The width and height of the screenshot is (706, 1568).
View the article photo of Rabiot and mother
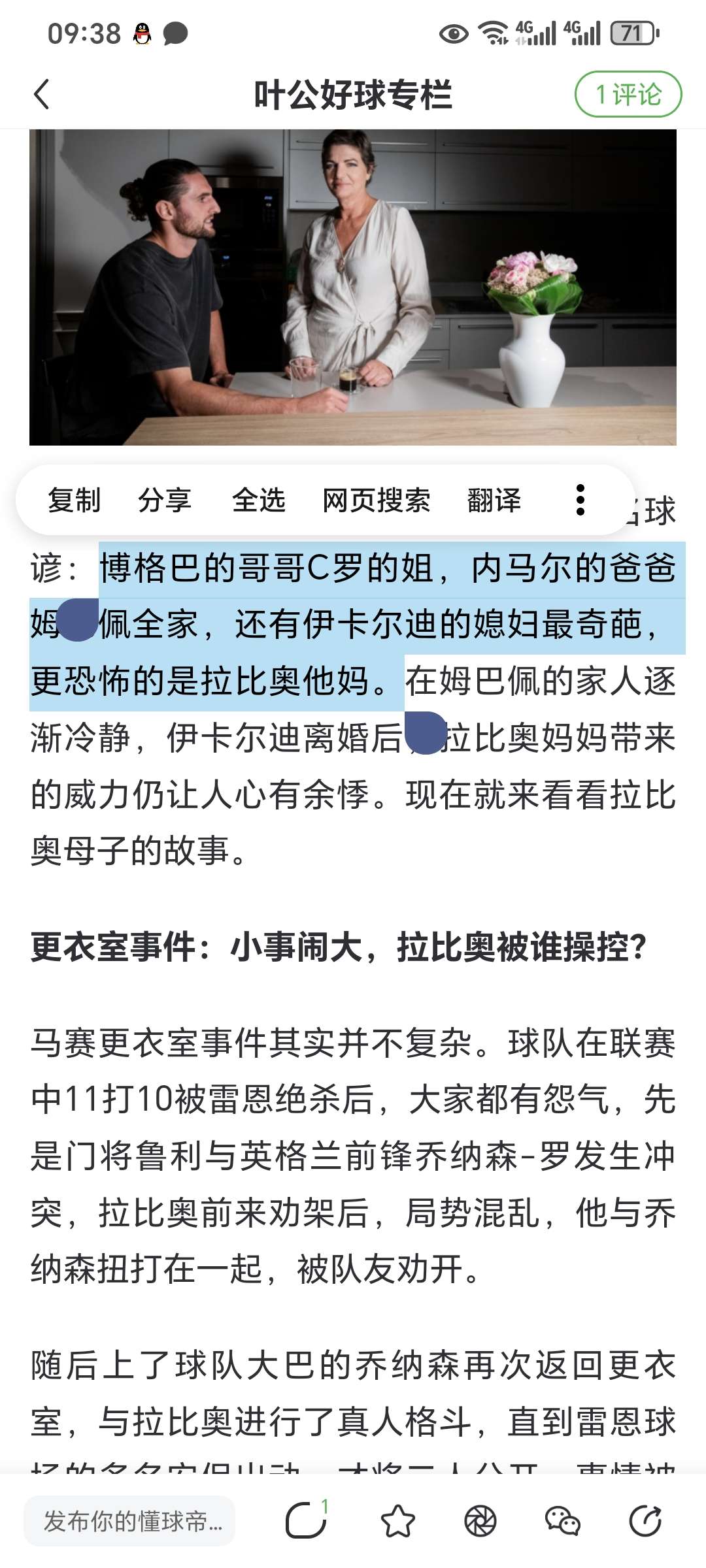point(353,287)
